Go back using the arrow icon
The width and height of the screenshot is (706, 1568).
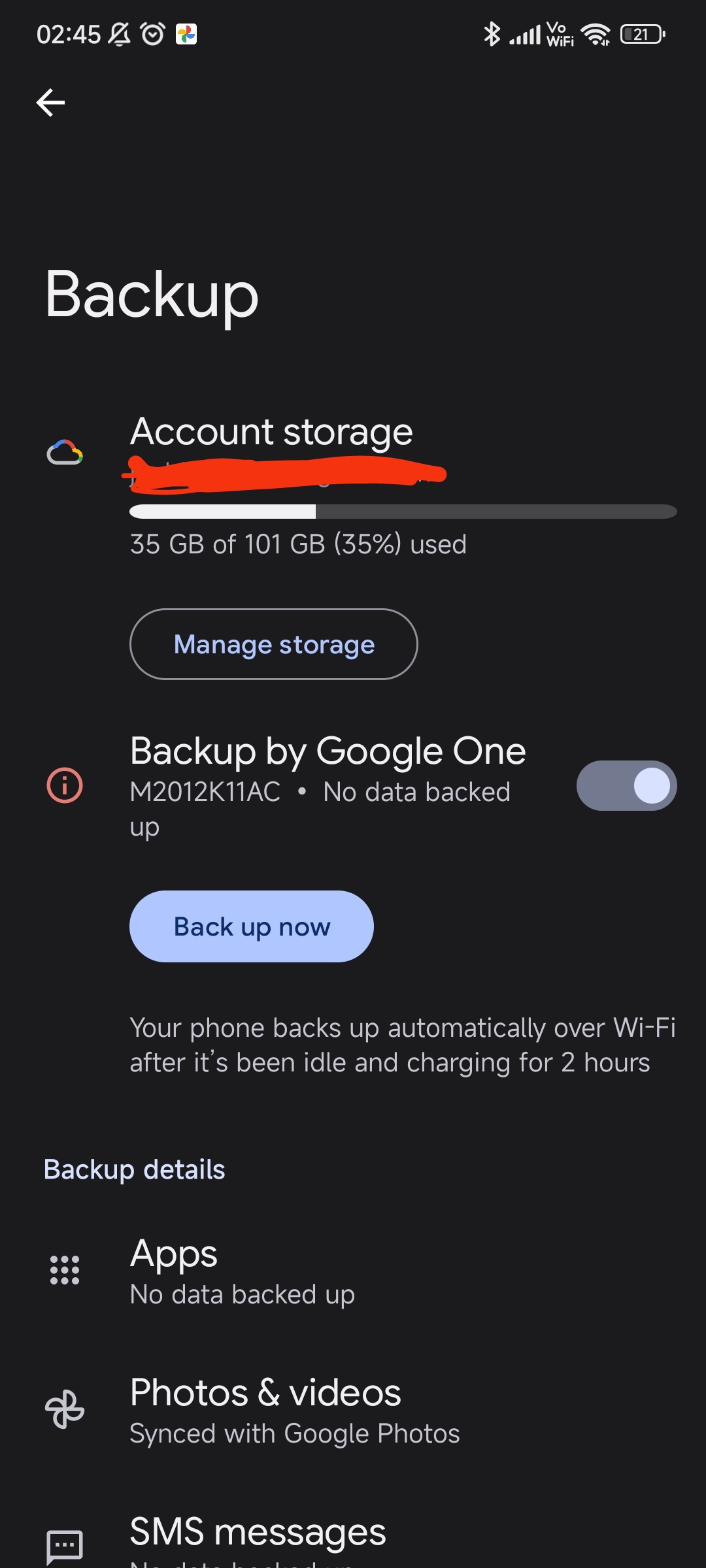50,103
